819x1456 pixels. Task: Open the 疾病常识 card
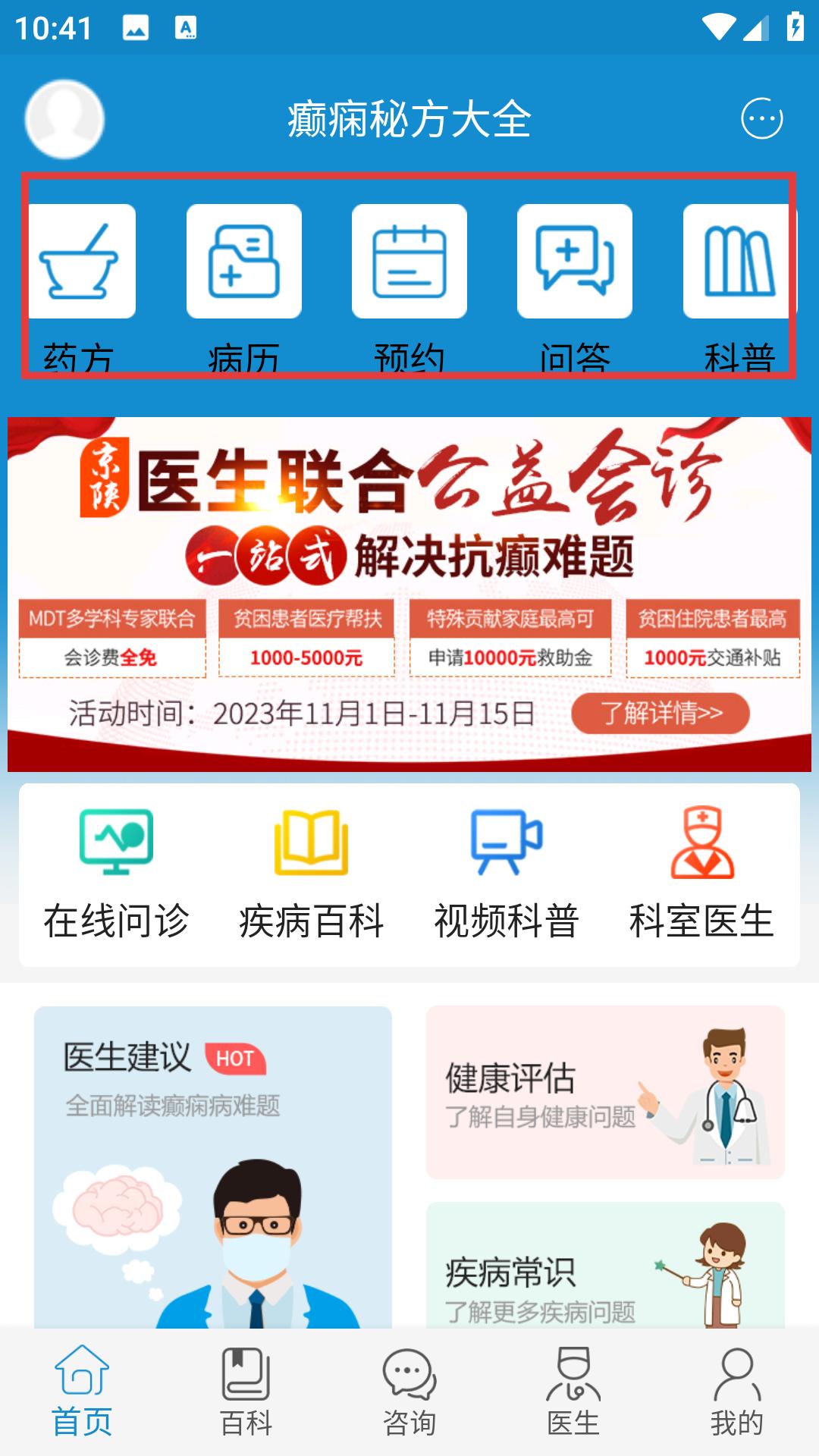[x=605, y=1265]
